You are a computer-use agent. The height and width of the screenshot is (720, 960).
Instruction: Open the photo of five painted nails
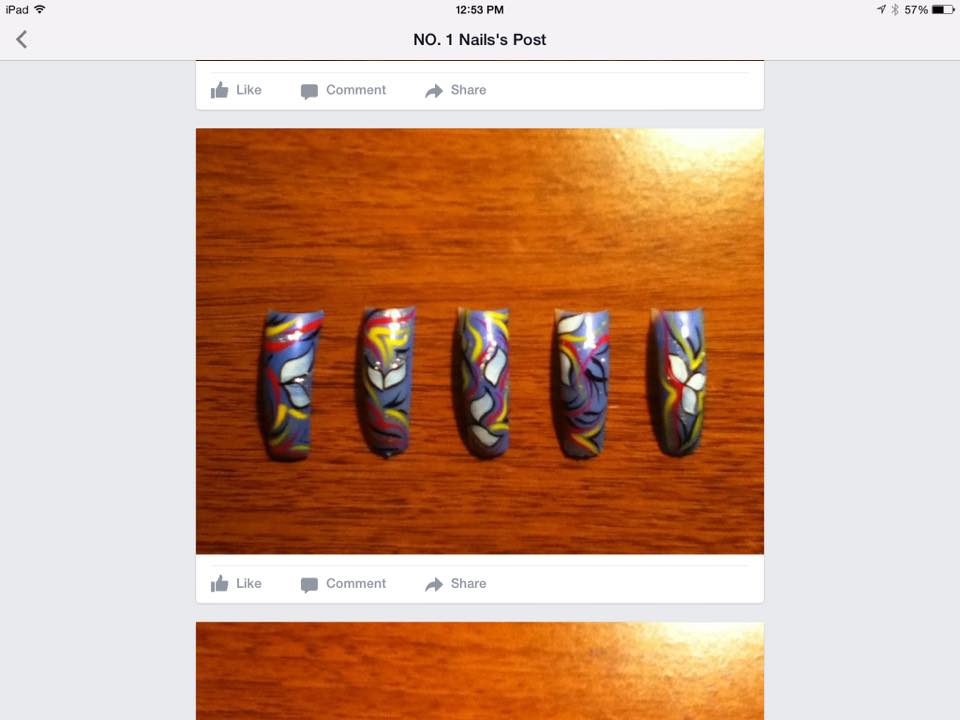479,340
